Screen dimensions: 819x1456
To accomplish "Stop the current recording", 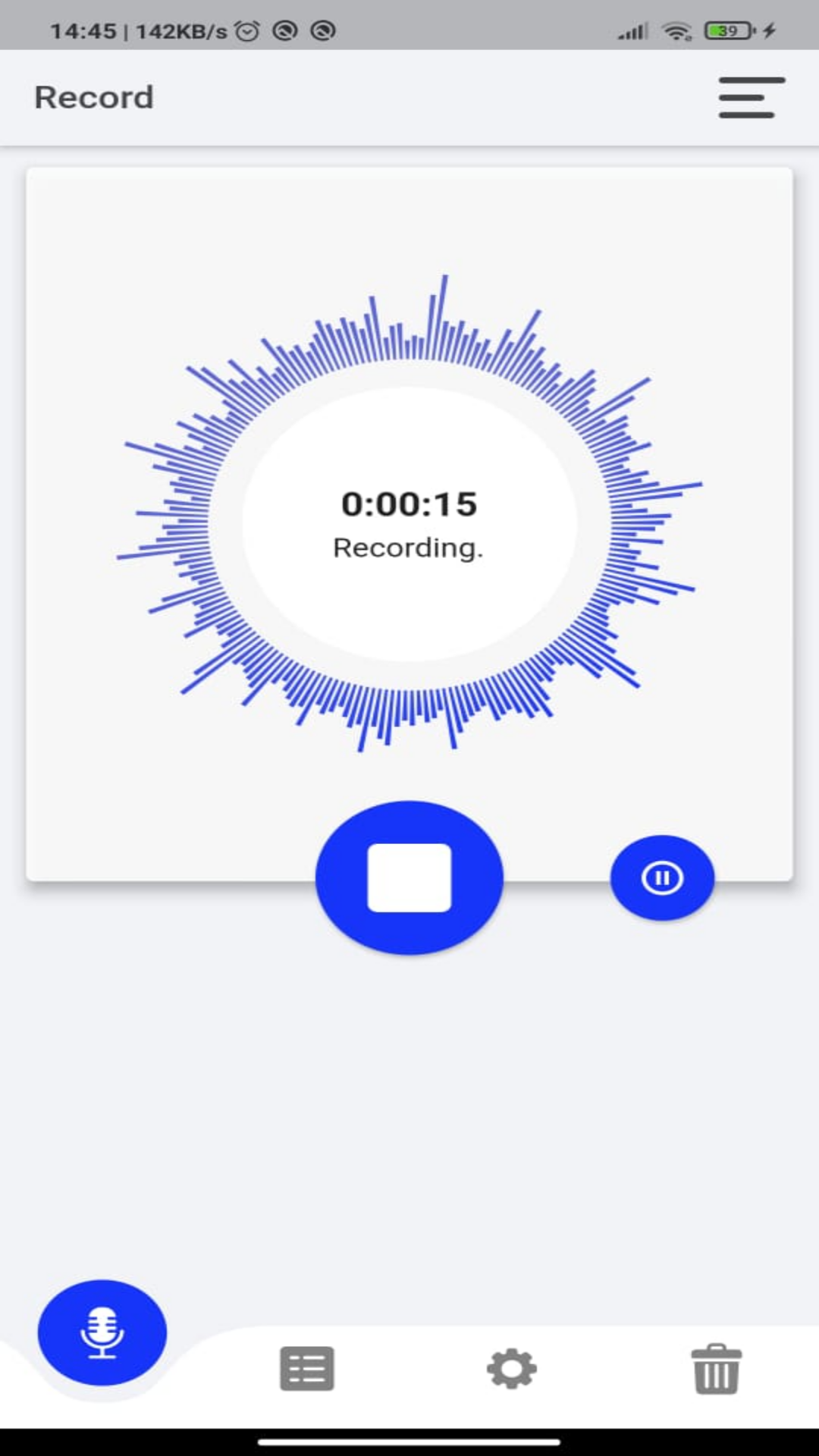I will click(x=409, y=877).
